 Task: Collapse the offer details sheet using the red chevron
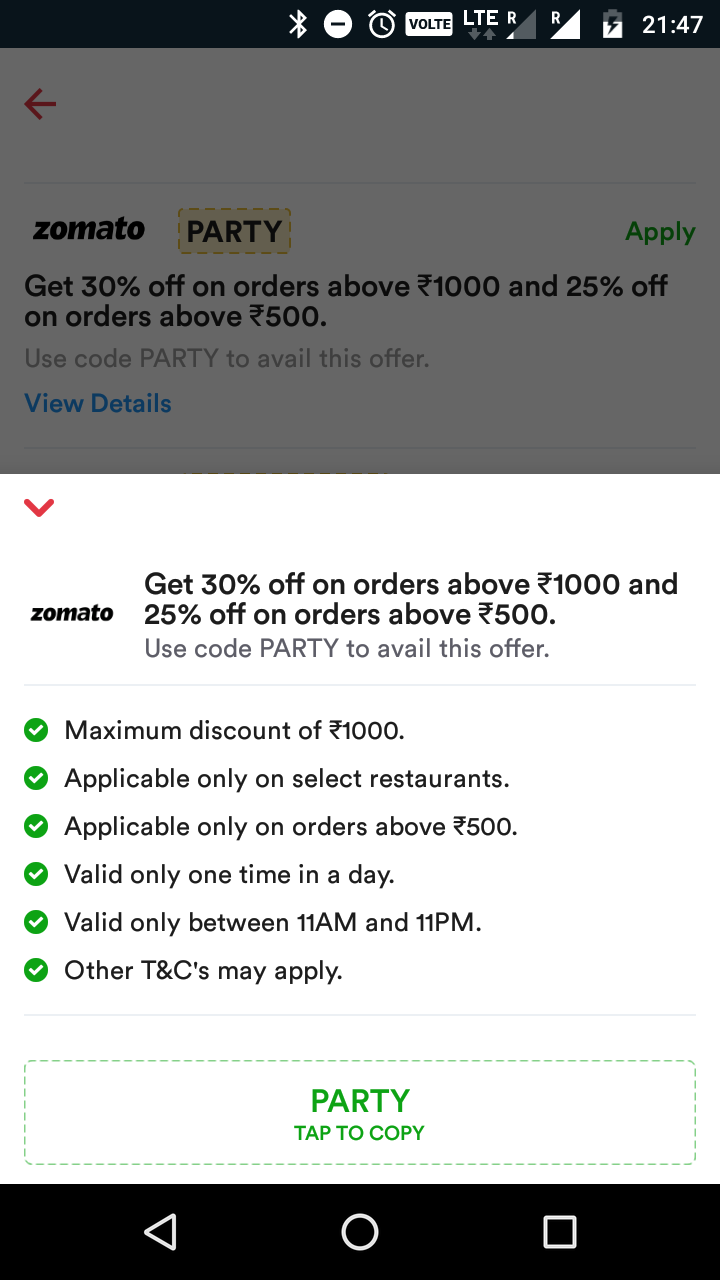(39, 508)
